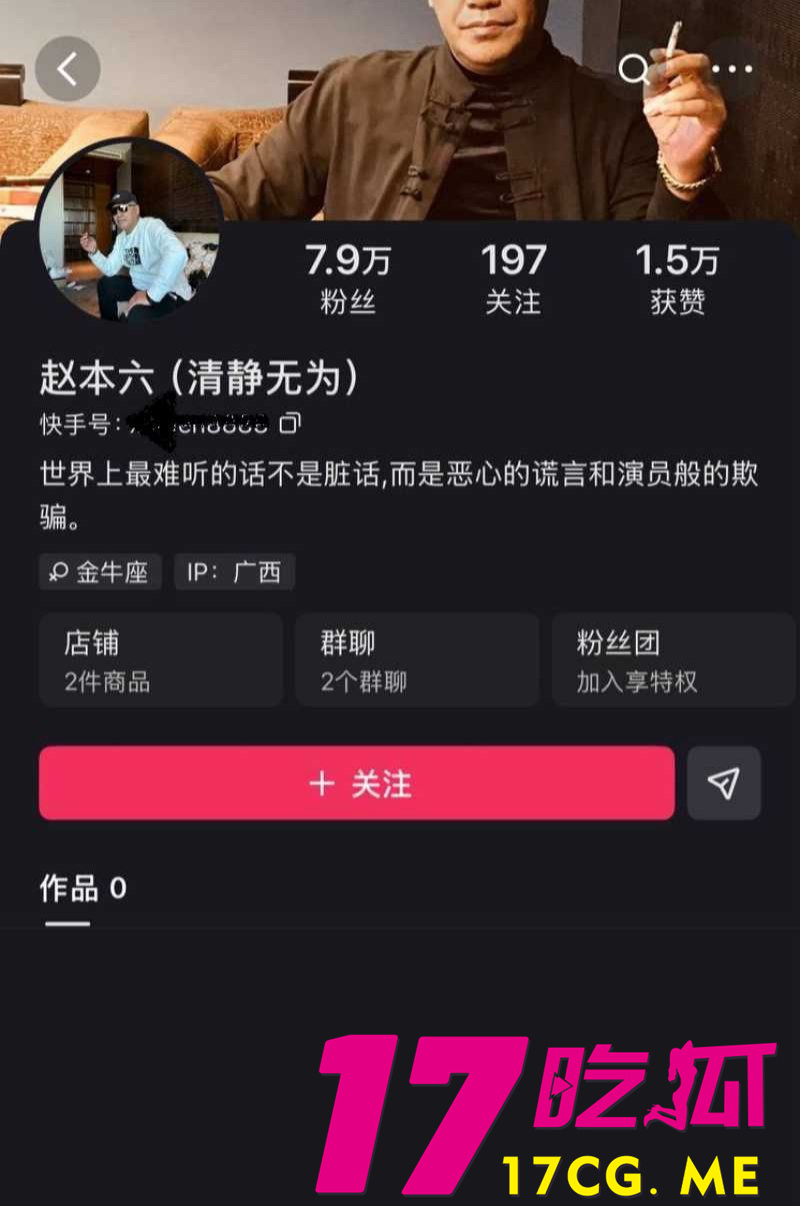Select the 作品 0 tab

tap(82, 888)
